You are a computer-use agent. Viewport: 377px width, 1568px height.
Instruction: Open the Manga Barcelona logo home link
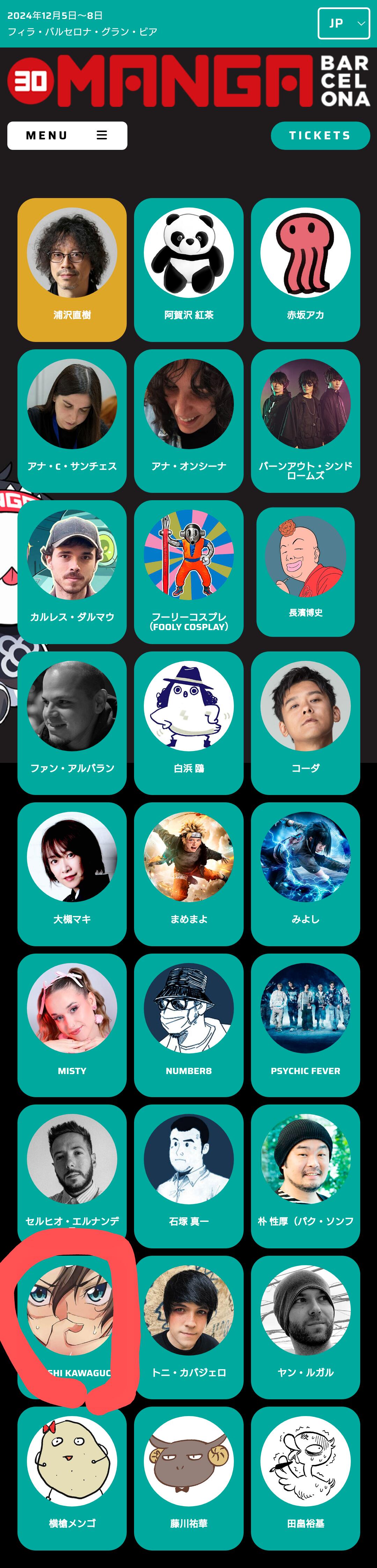(188, 81)
